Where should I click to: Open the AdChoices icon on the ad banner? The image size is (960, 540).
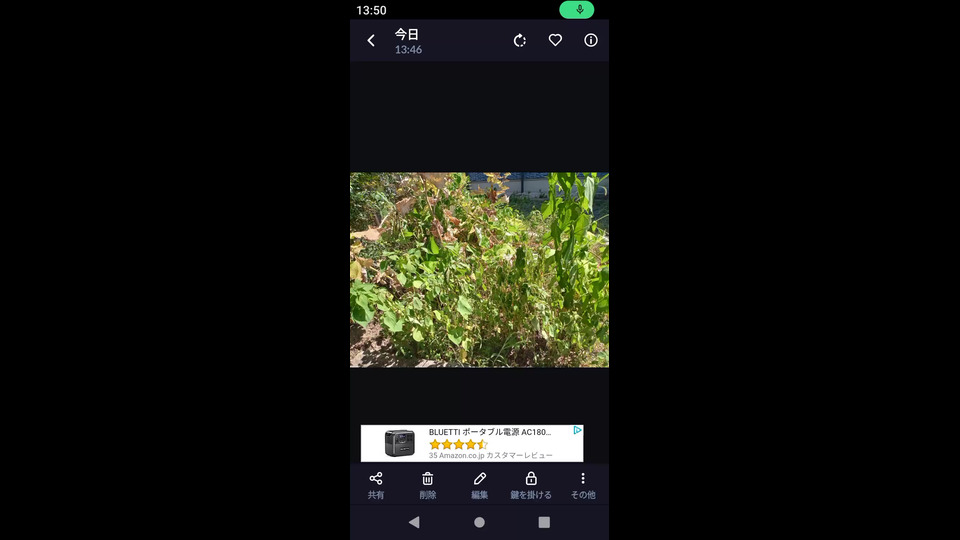(x=577, y=431)
